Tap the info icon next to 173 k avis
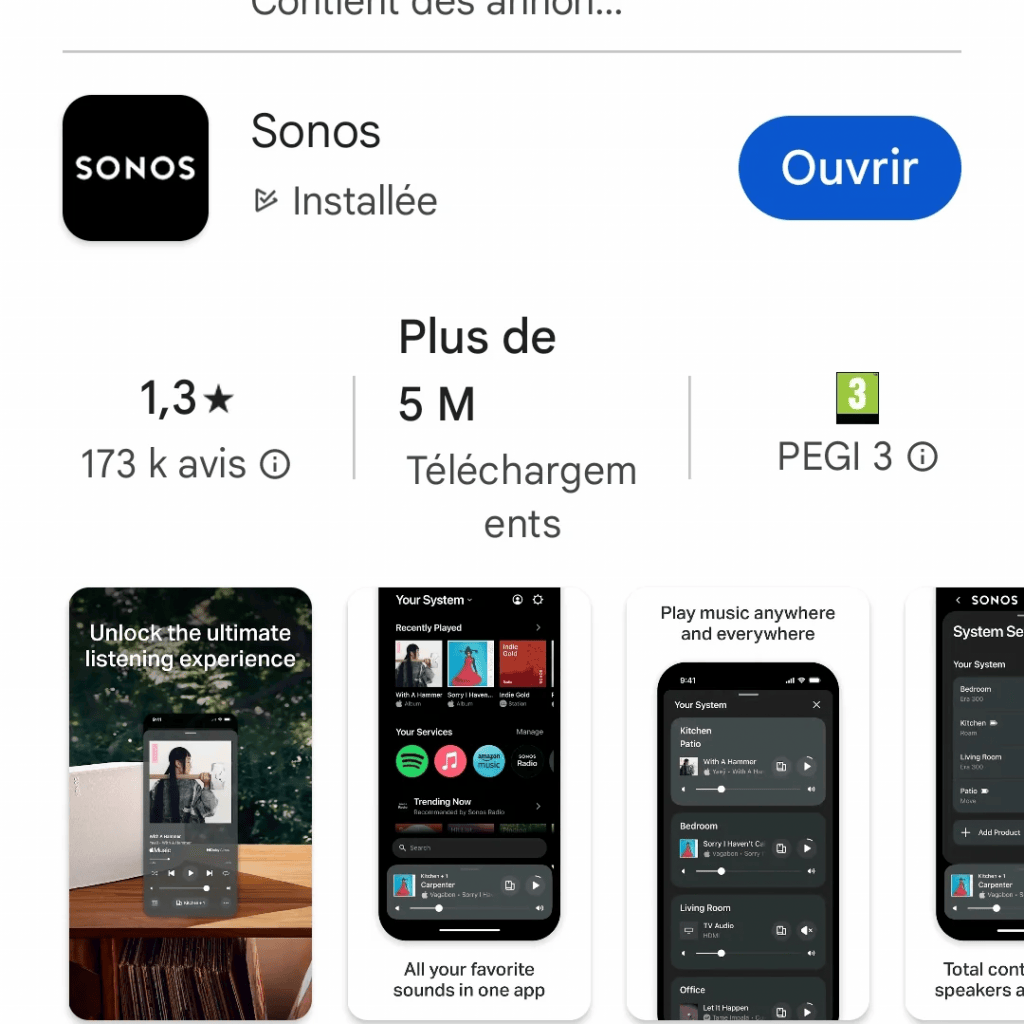 click(x=275, y=464)
